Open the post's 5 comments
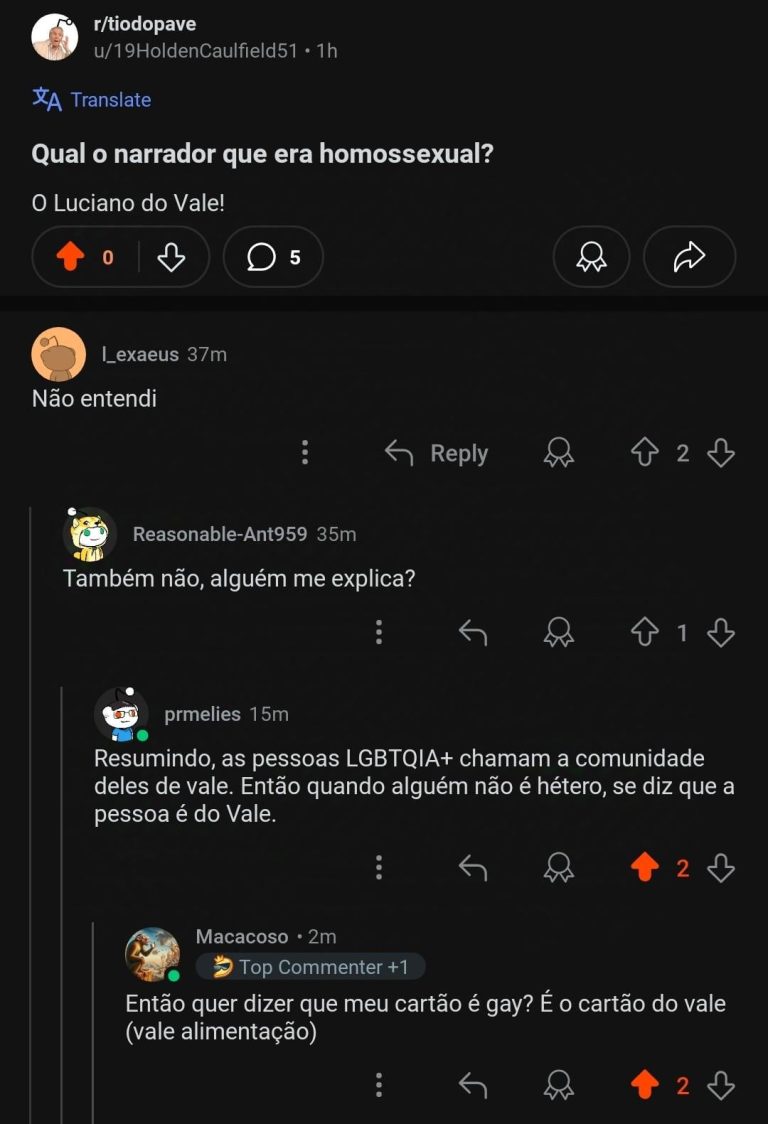Image resolution: width=768 pixels, height=1124 pixels. click(x=273, y=257)
